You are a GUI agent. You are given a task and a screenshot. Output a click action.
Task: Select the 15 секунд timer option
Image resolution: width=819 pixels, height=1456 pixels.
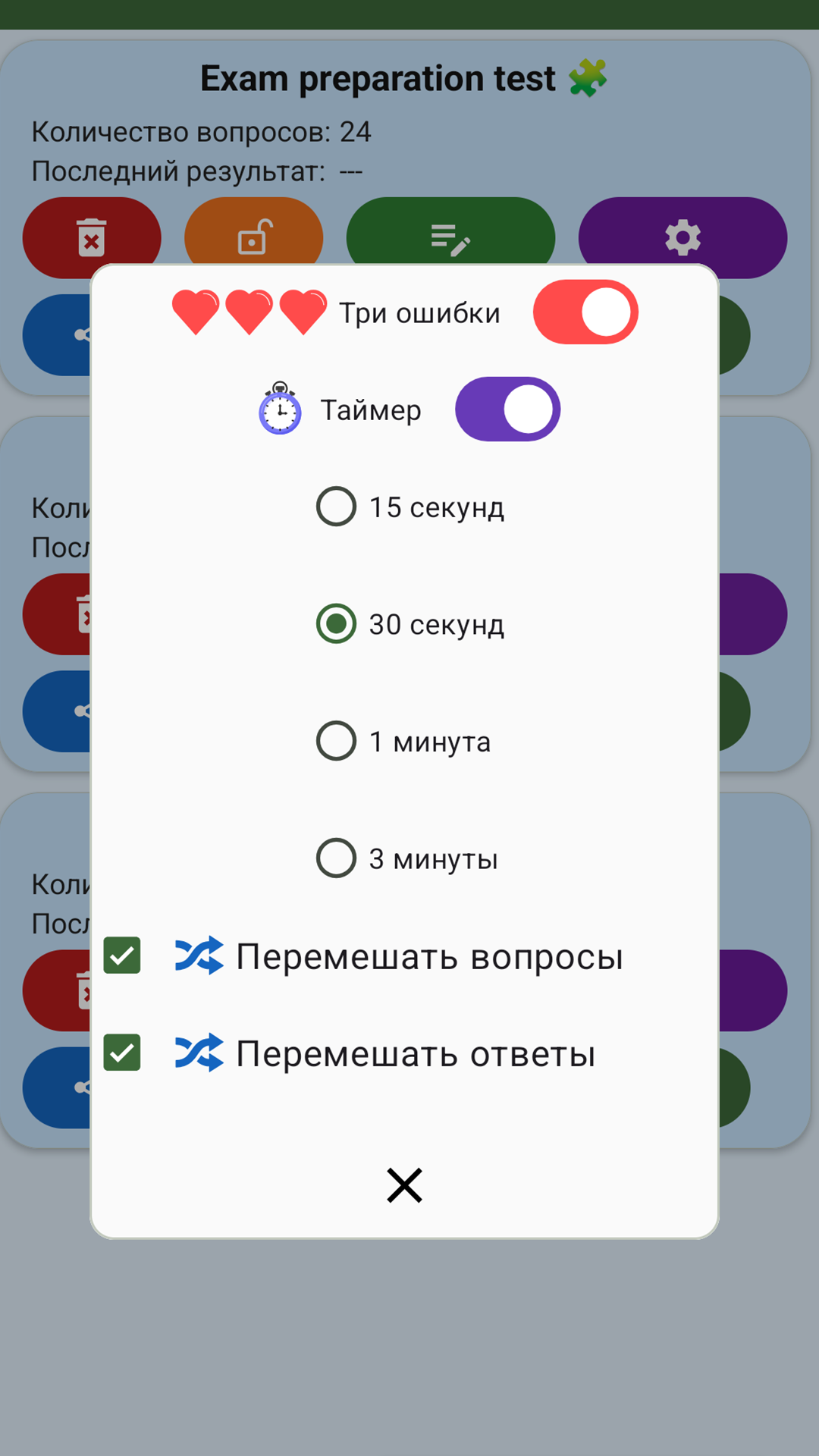[336, 507]
